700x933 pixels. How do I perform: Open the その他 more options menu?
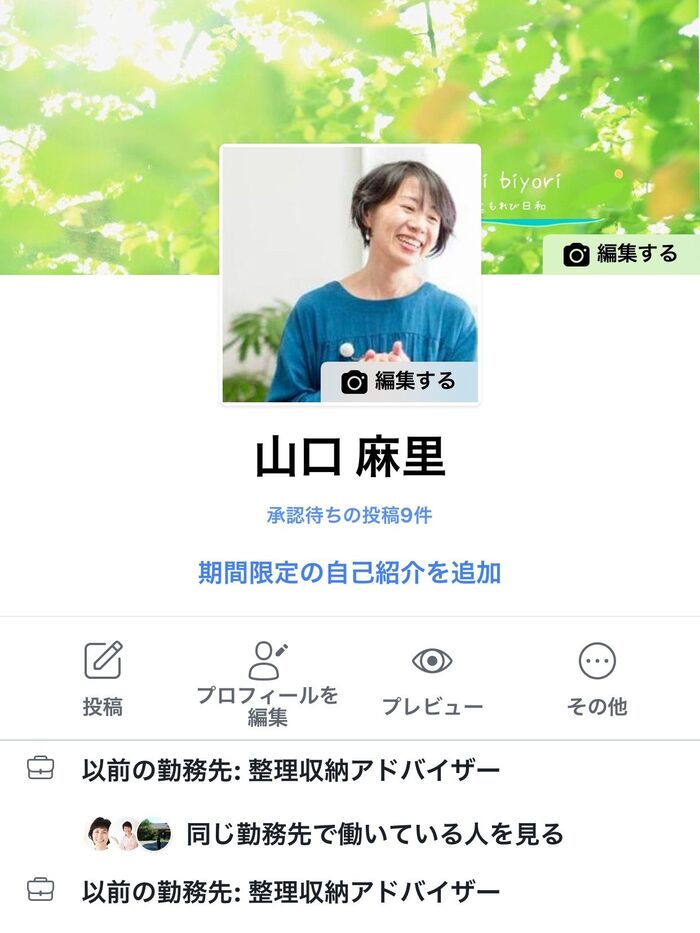tap(597, 679)
